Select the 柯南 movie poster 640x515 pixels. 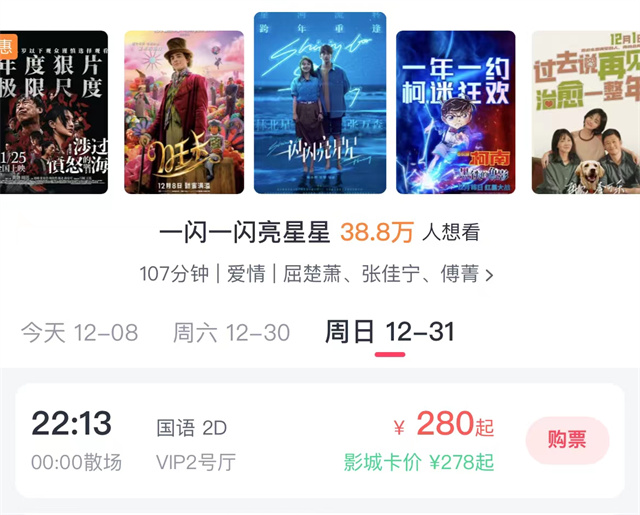(456, 112)
